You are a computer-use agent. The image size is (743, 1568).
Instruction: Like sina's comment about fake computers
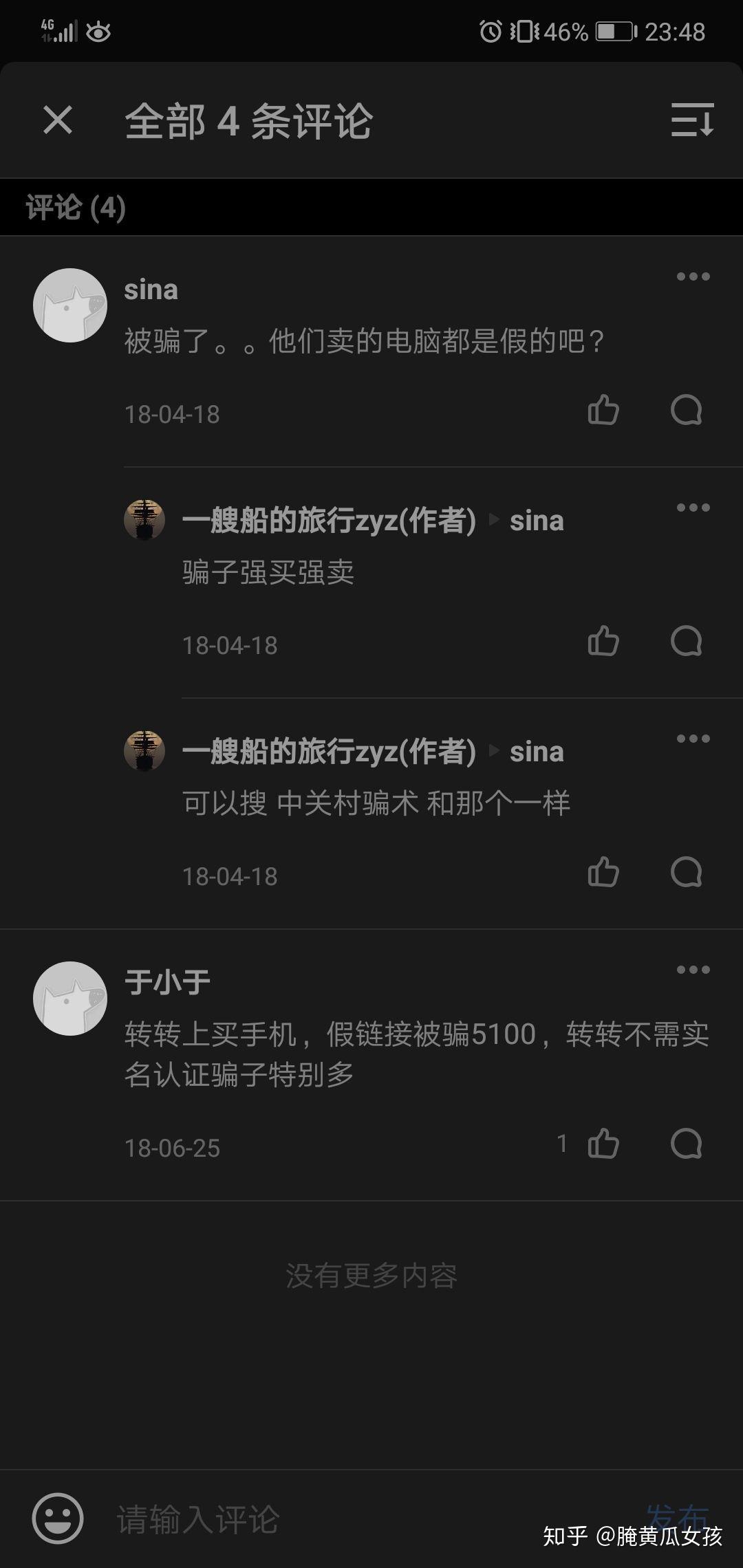(x=603, y=410)
